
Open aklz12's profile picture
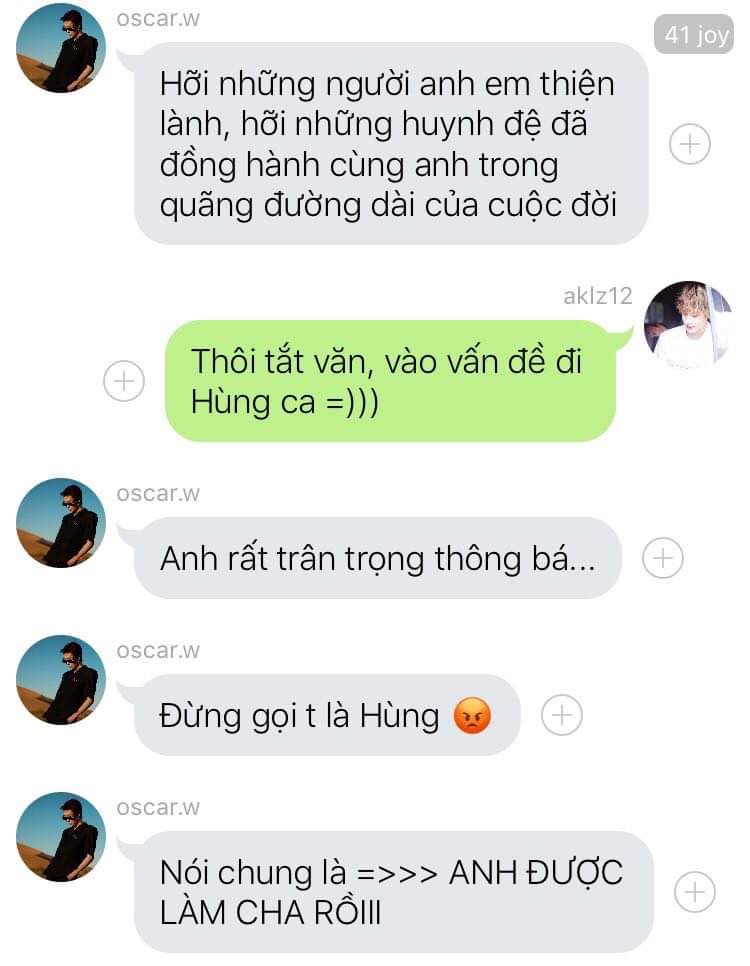click(688, 325)
